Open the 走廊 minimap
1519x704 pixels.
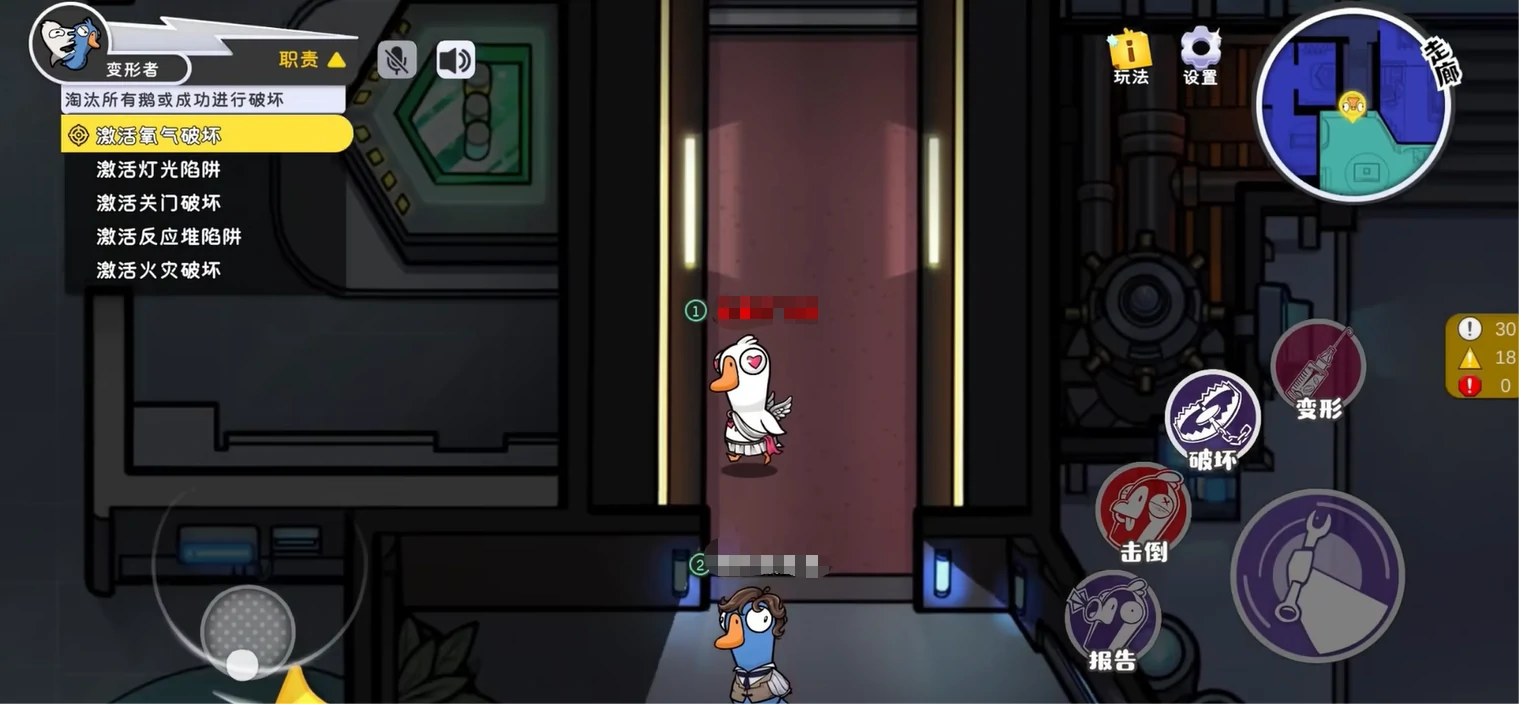(1353, 105)
